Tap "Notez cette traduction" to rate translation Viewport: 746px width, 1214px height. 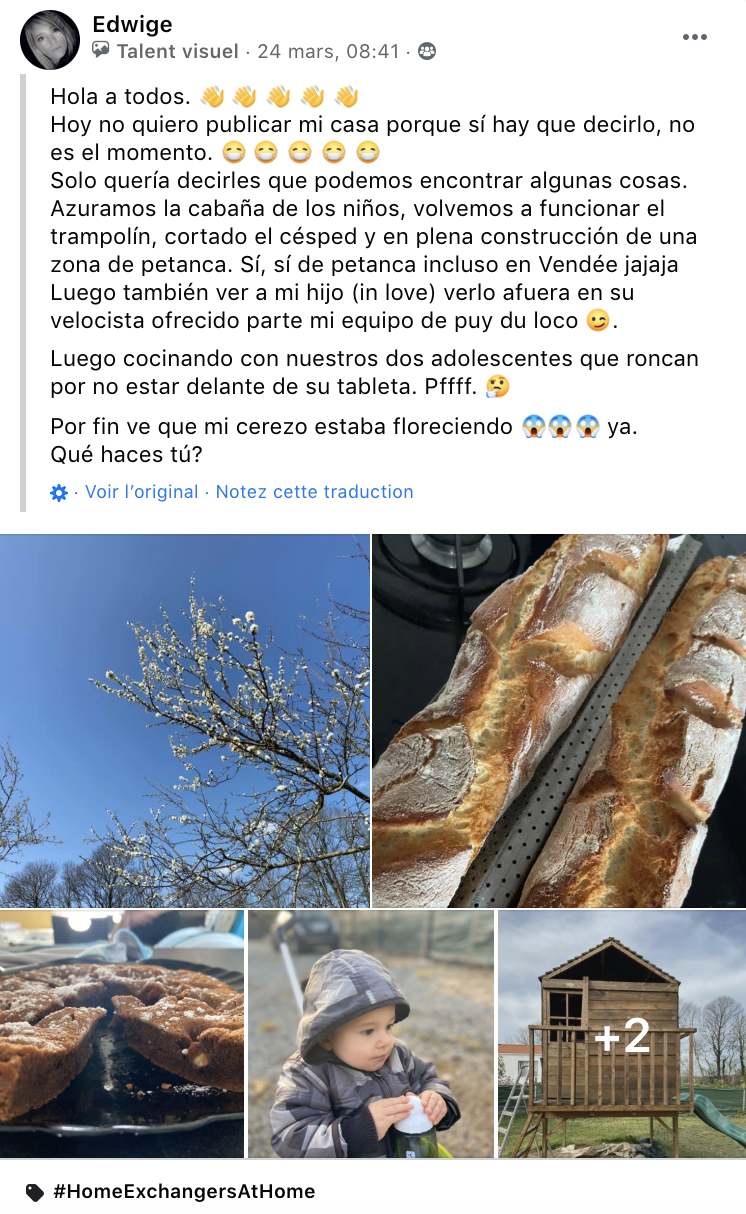point(314,492)
